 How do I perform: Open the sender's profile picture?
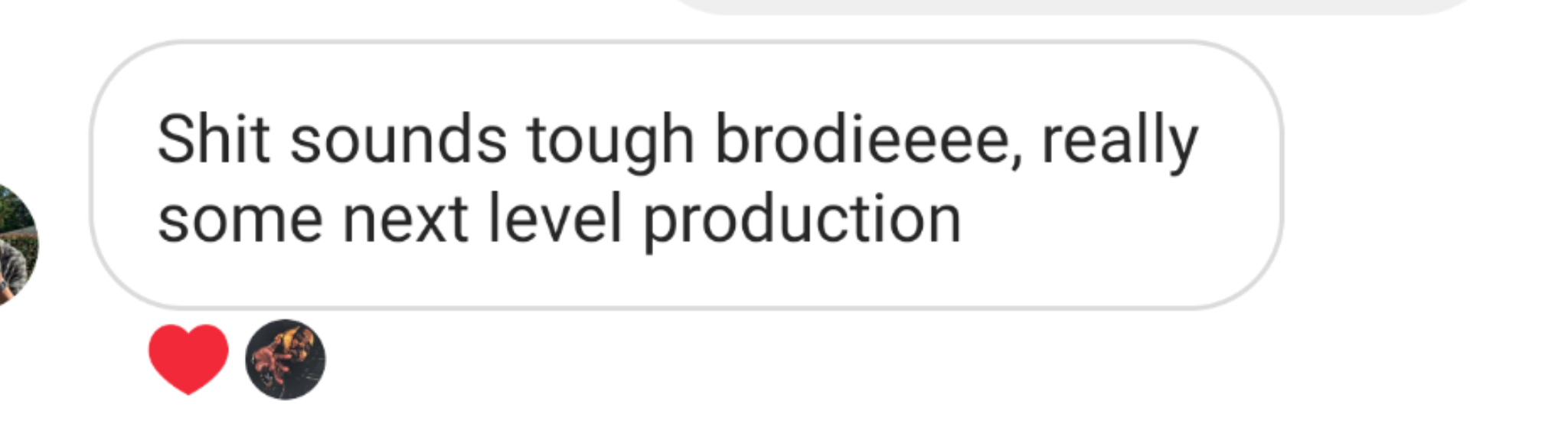[x=14, y=245]
